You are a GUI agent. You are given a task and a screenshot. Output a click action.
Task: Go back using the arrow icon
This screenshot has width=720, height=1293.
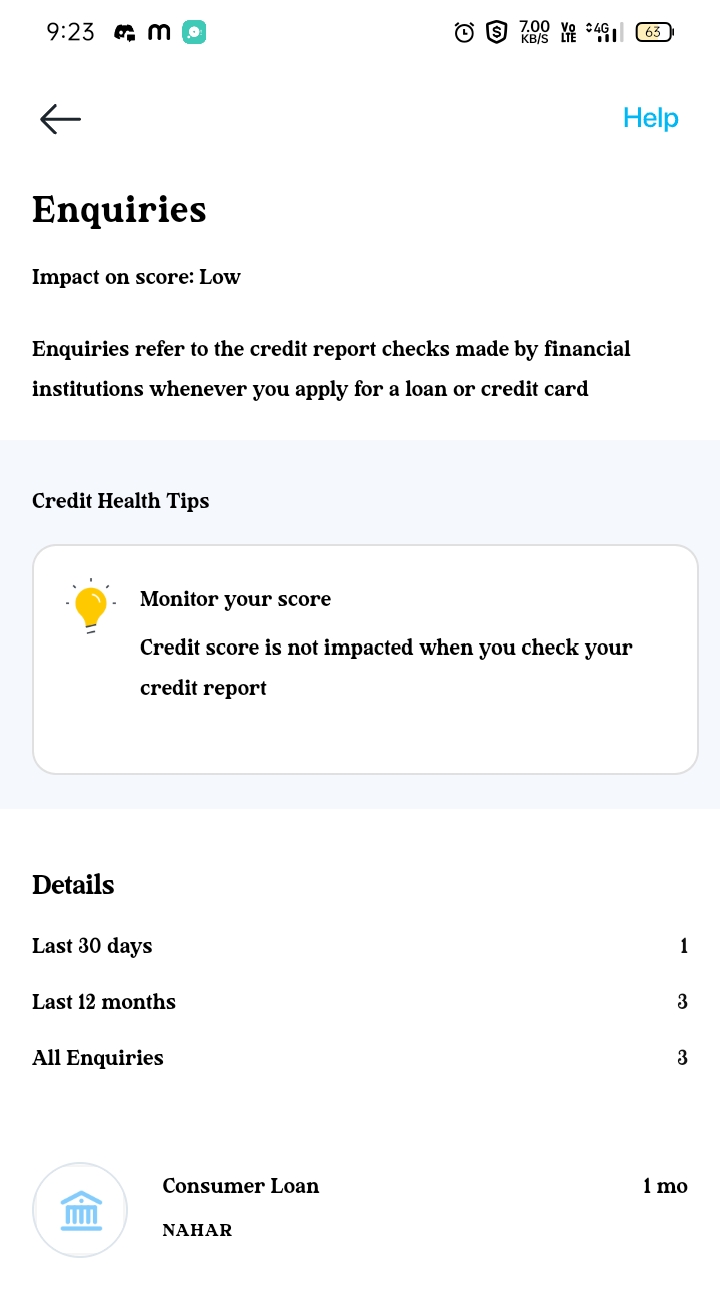click(x=60, y=120)
